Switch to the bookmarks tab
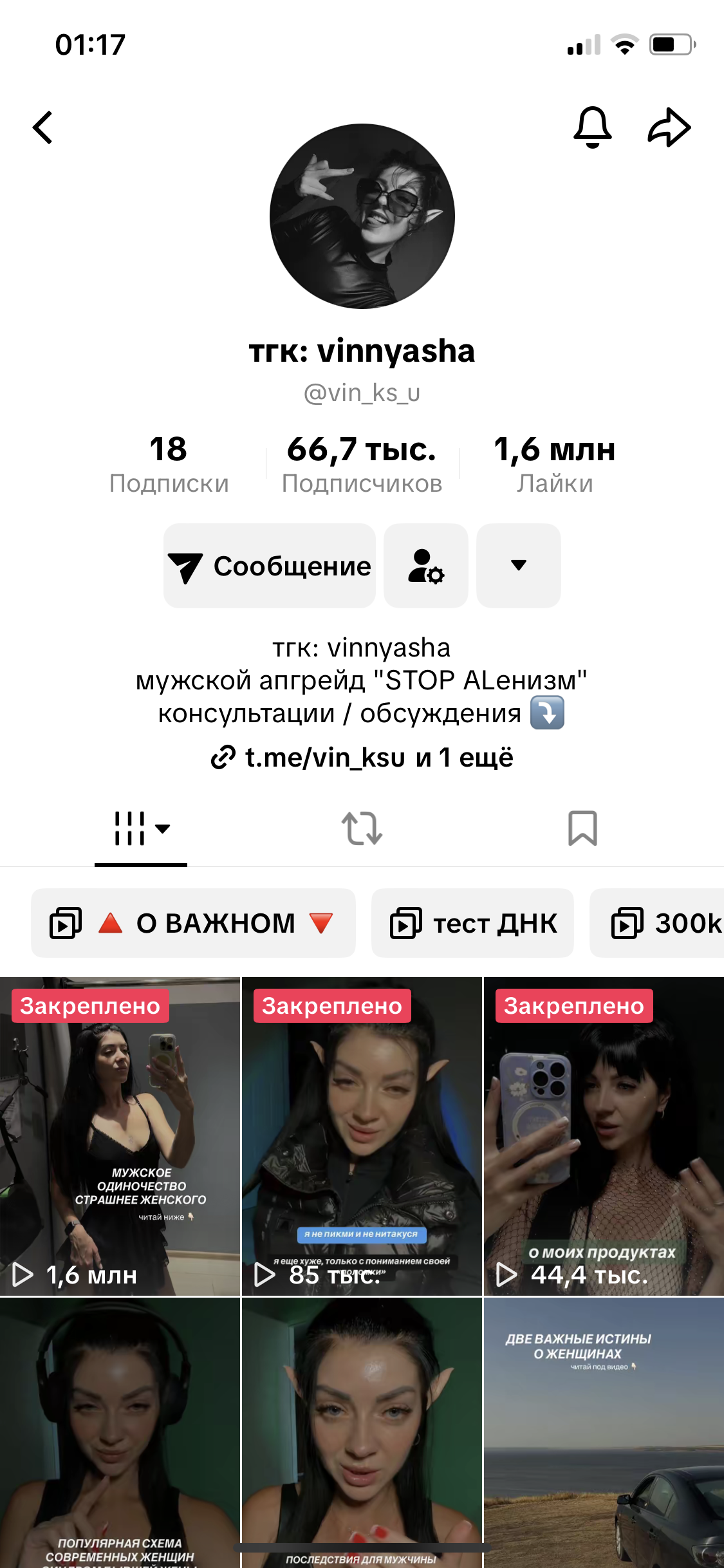The height and width of the screenshot is (1568, 724). pos(582,828)
